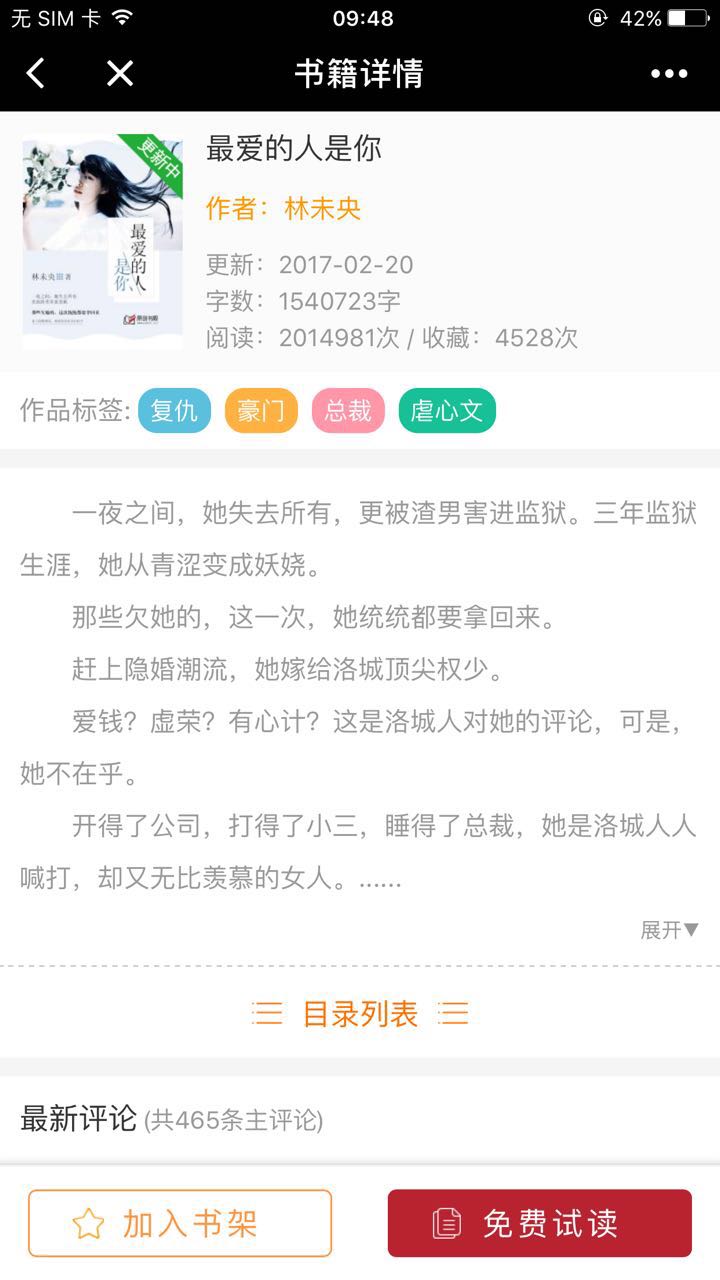
Task: Select the 豪门 tag
Action: [x=261, y=411]
